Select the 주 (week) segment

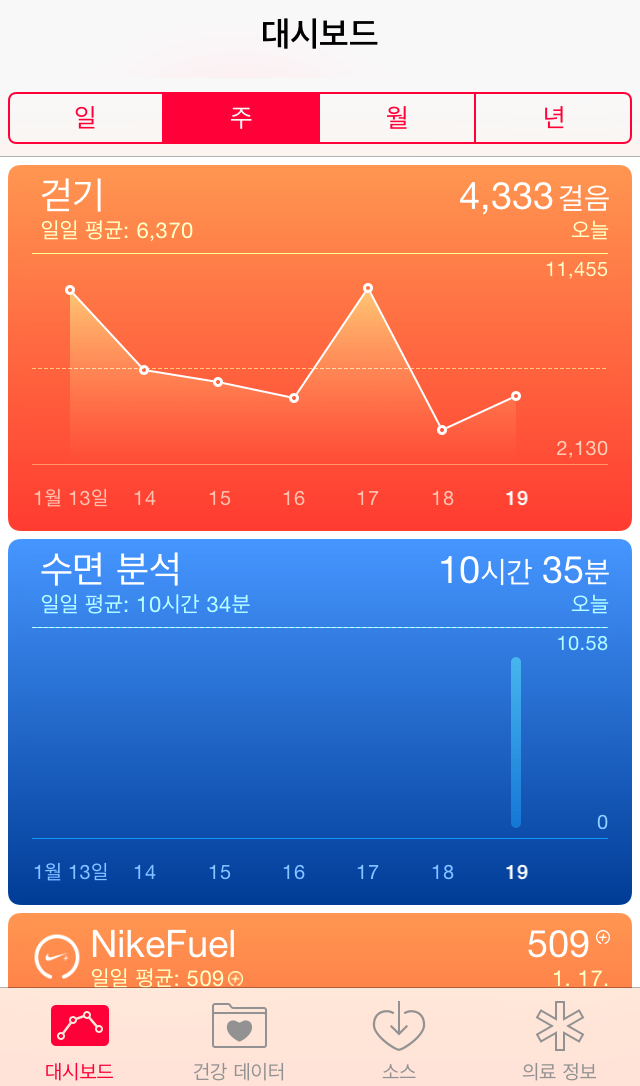click(241, 118)
